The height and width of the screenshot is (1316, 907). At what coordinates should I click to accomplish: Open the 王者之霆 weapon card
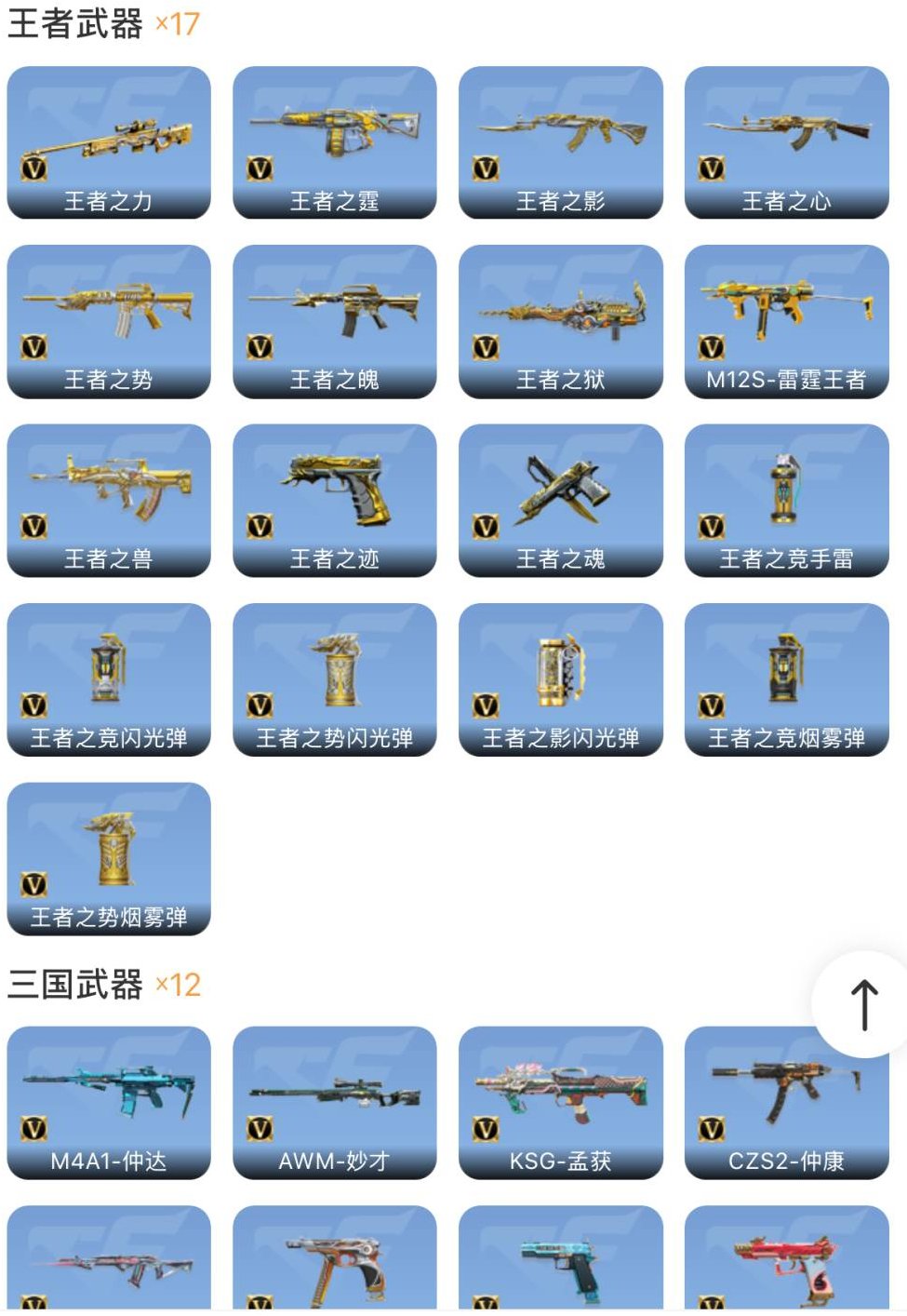[335, 140]
